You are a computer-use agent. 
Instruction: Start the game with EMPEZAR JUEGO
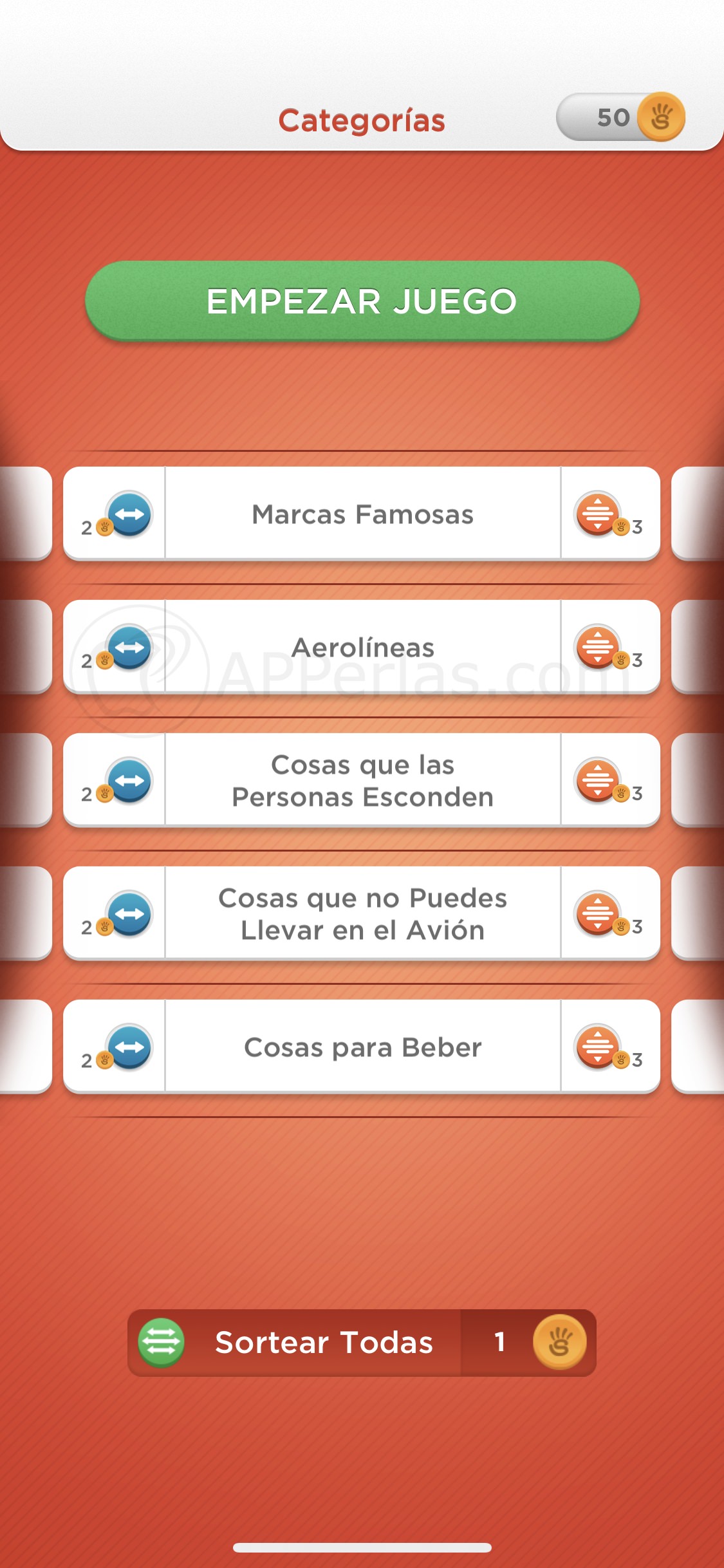coord(362,301)
